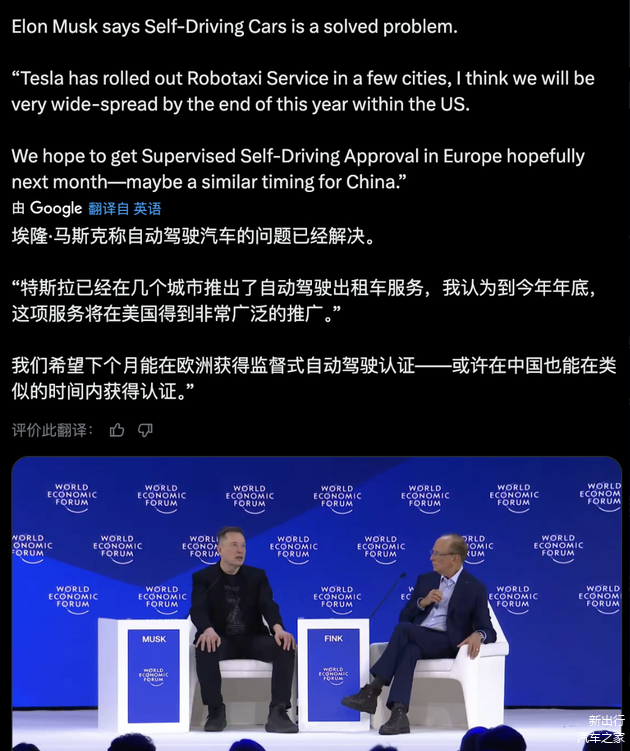
Task: Rate the translation with thumbs up
Action: (x=117, y=430)
